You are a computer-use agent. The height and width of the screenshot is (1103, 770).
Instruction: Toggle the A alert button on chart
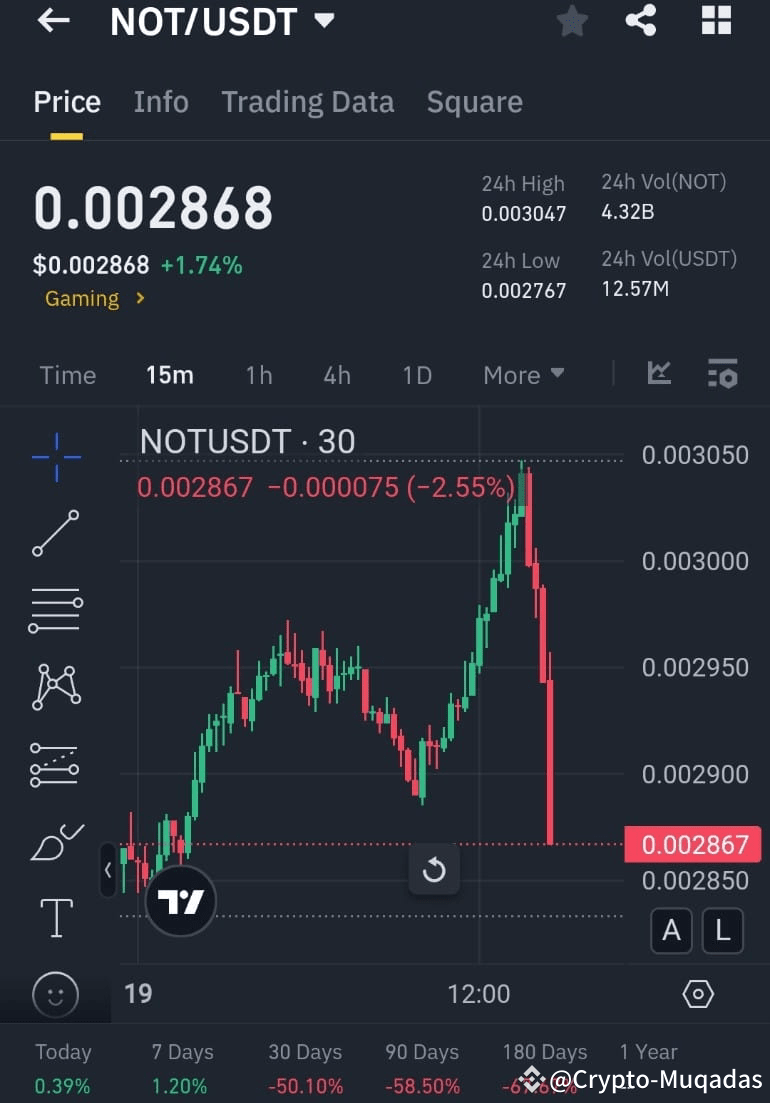[671, 931]
